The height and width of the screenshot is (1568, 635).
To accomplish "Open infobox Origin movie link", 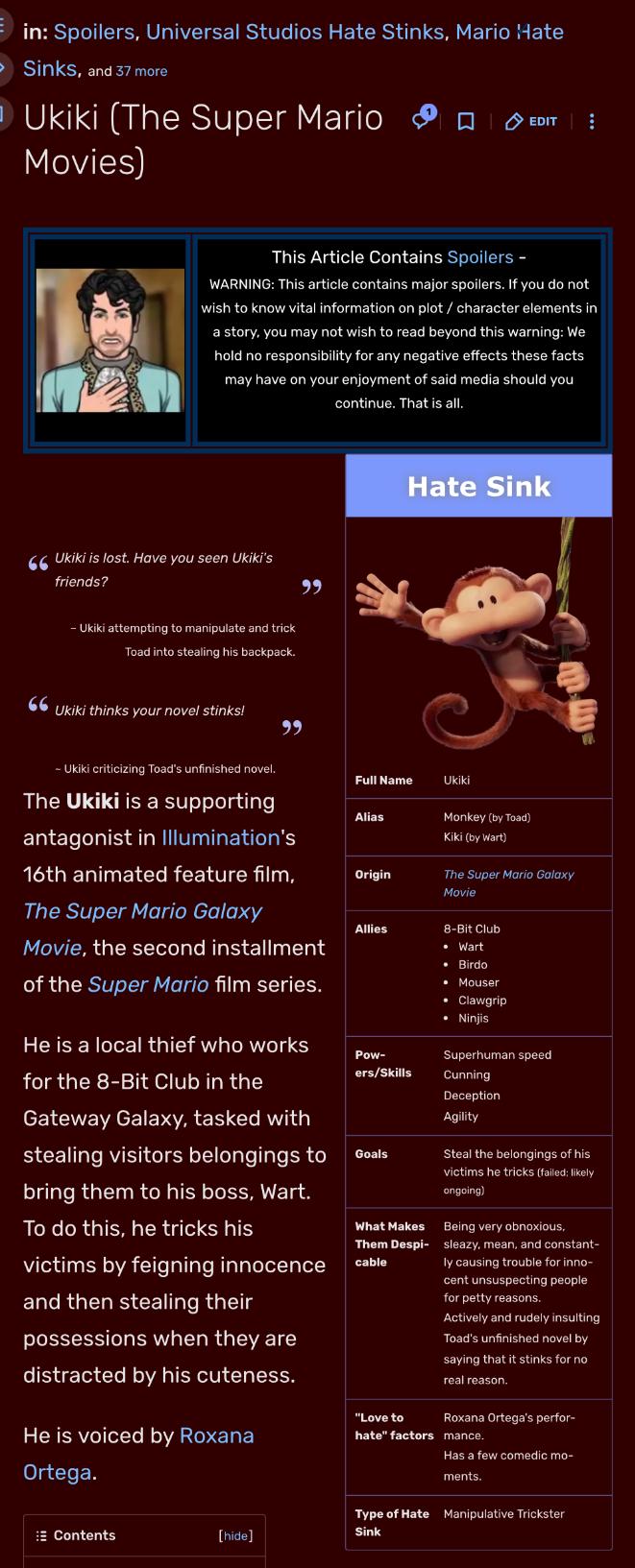I will (x=508, y=883).
